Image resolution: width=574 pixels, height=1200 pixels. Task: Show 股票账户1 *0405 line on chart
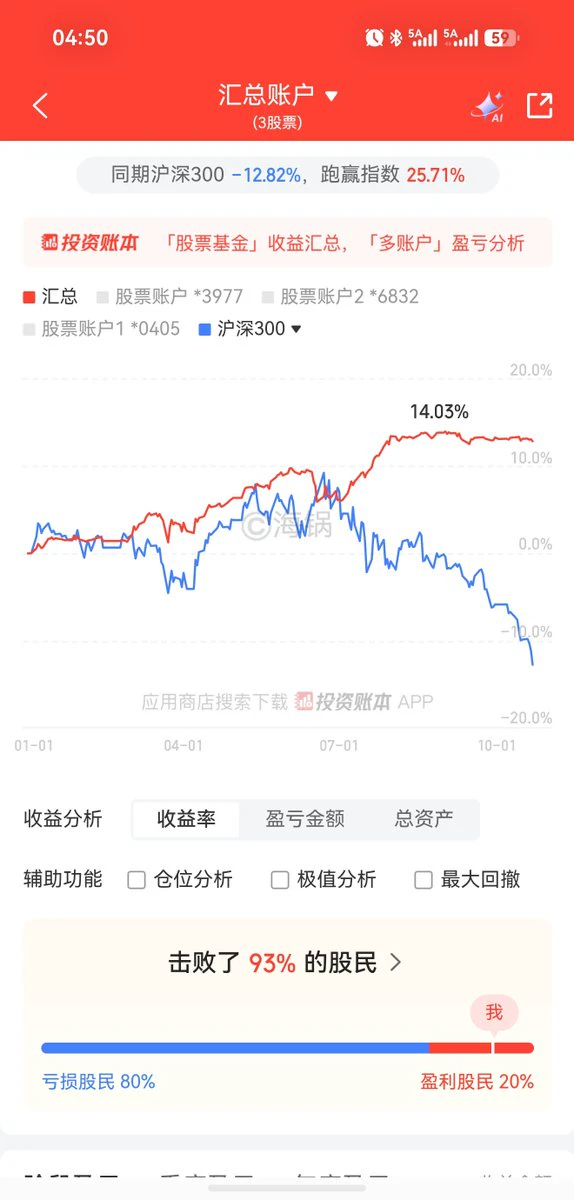[101, 328]
